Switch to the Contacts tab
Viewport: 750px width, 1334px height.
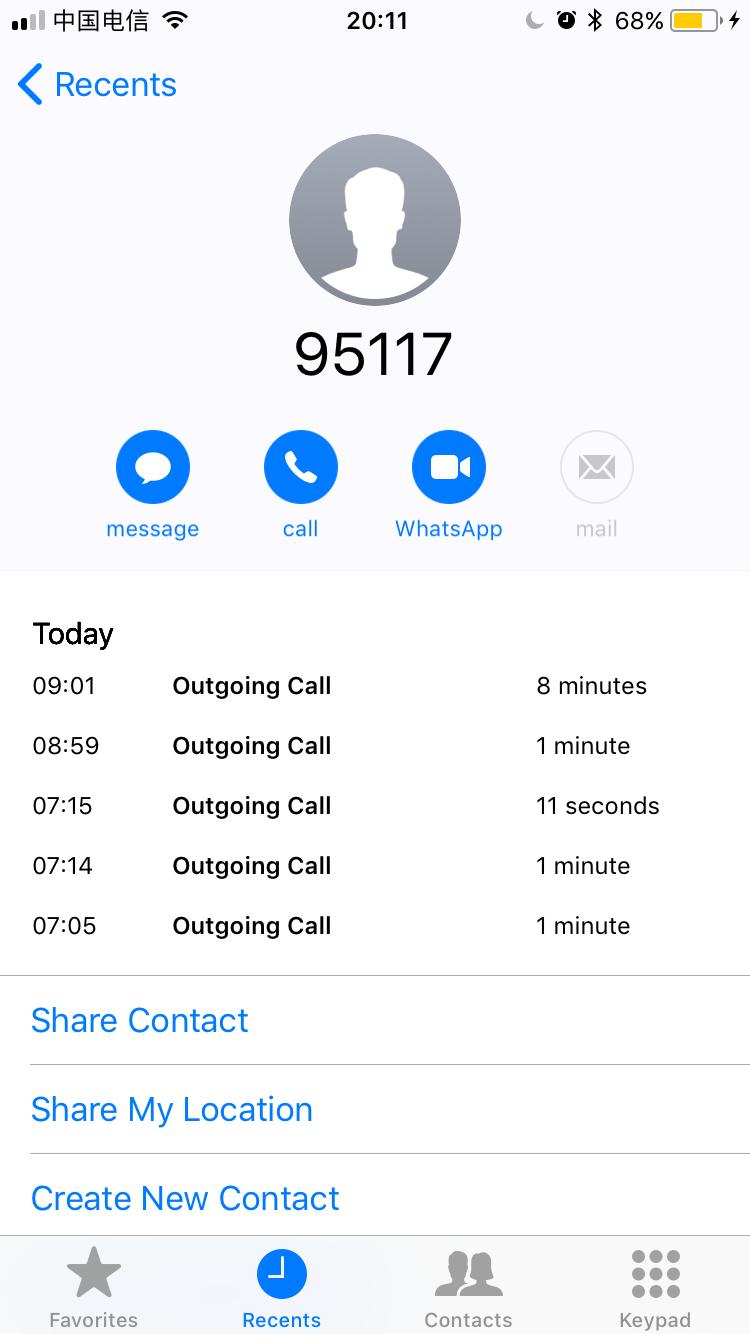(468, 1287)
